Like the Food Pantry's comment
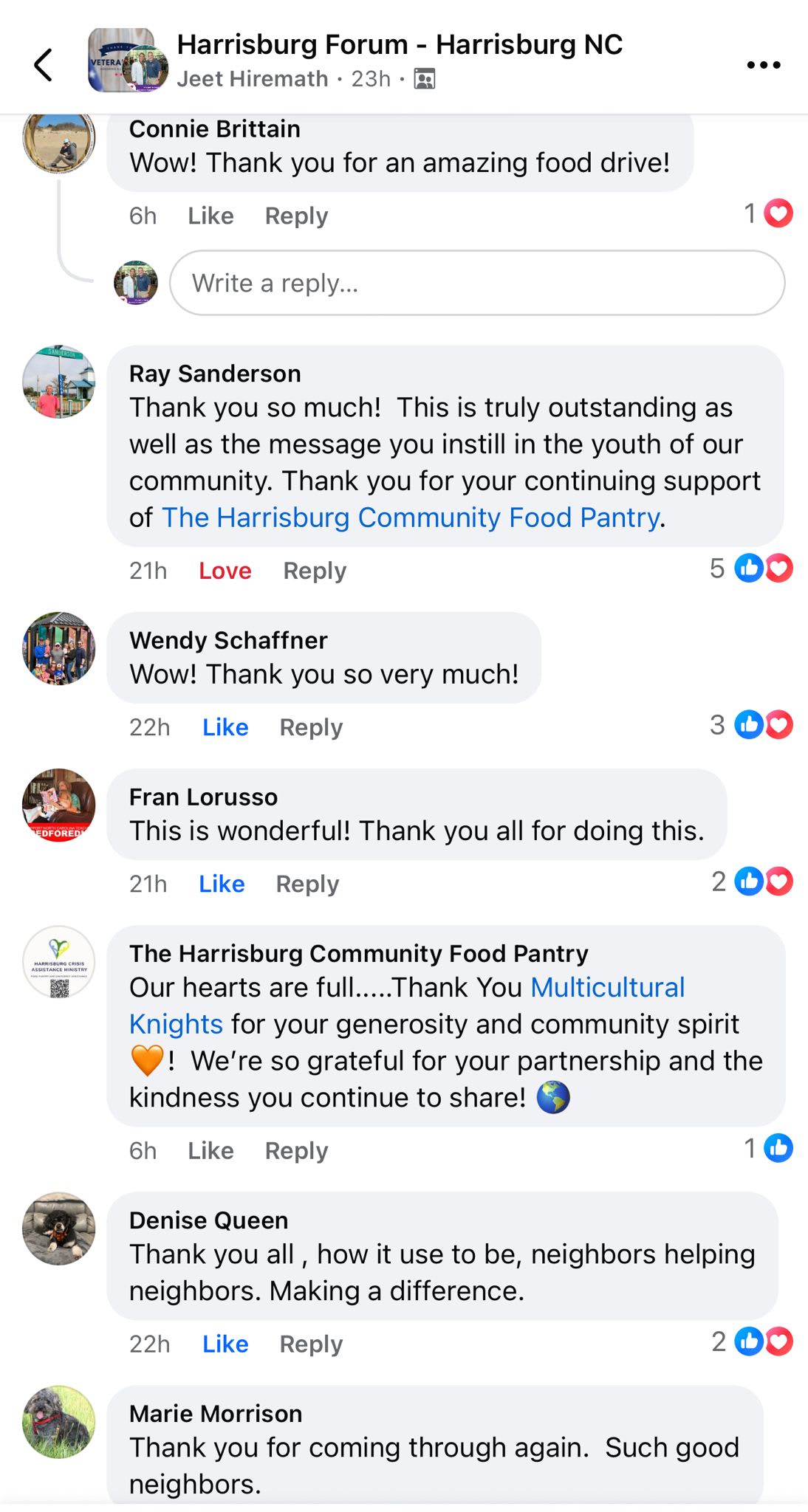The image size is (808, 1512). 210,1150
